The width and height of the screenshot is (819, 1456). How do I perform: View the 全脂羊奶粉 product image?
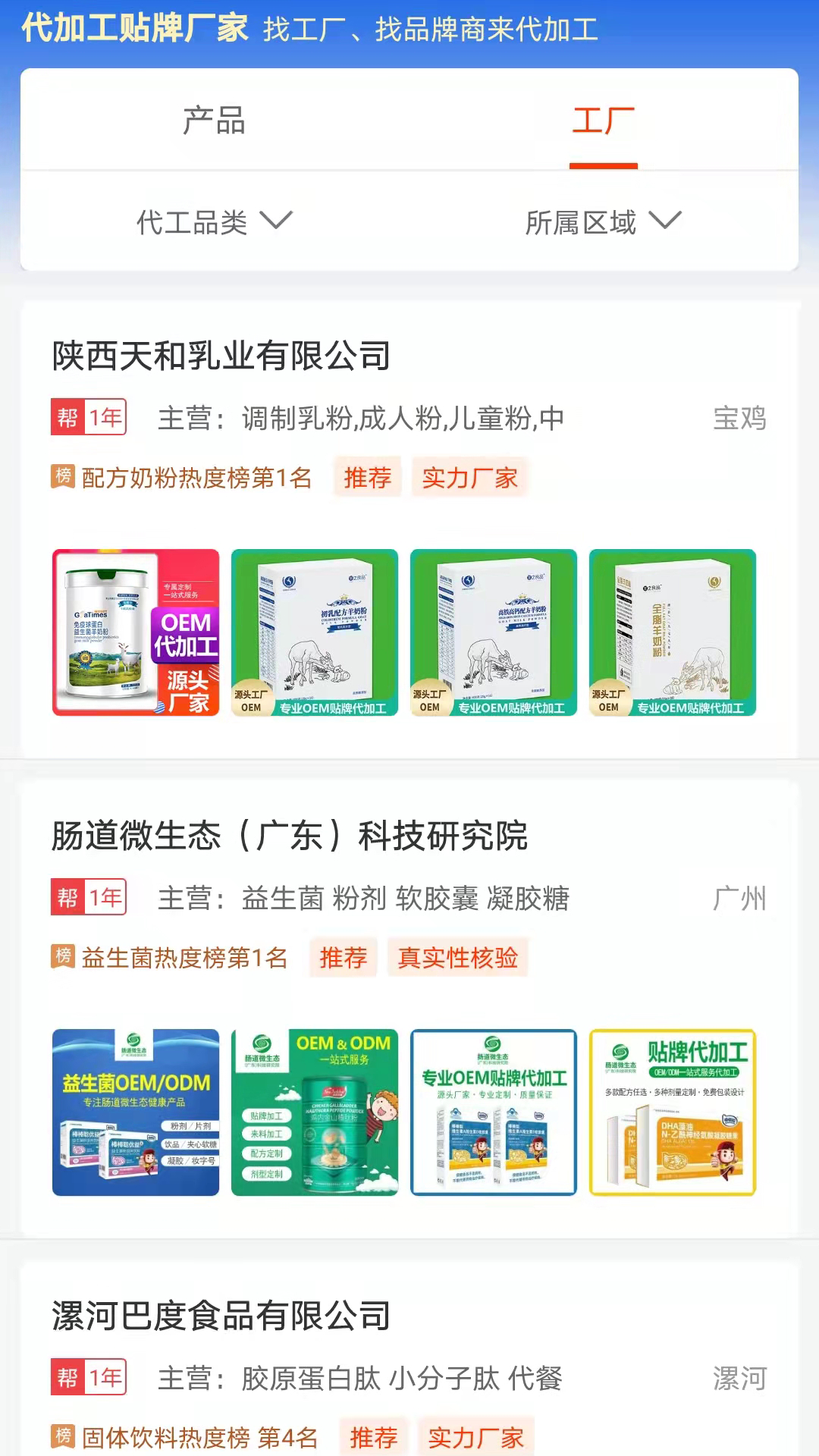coord(673,632)
